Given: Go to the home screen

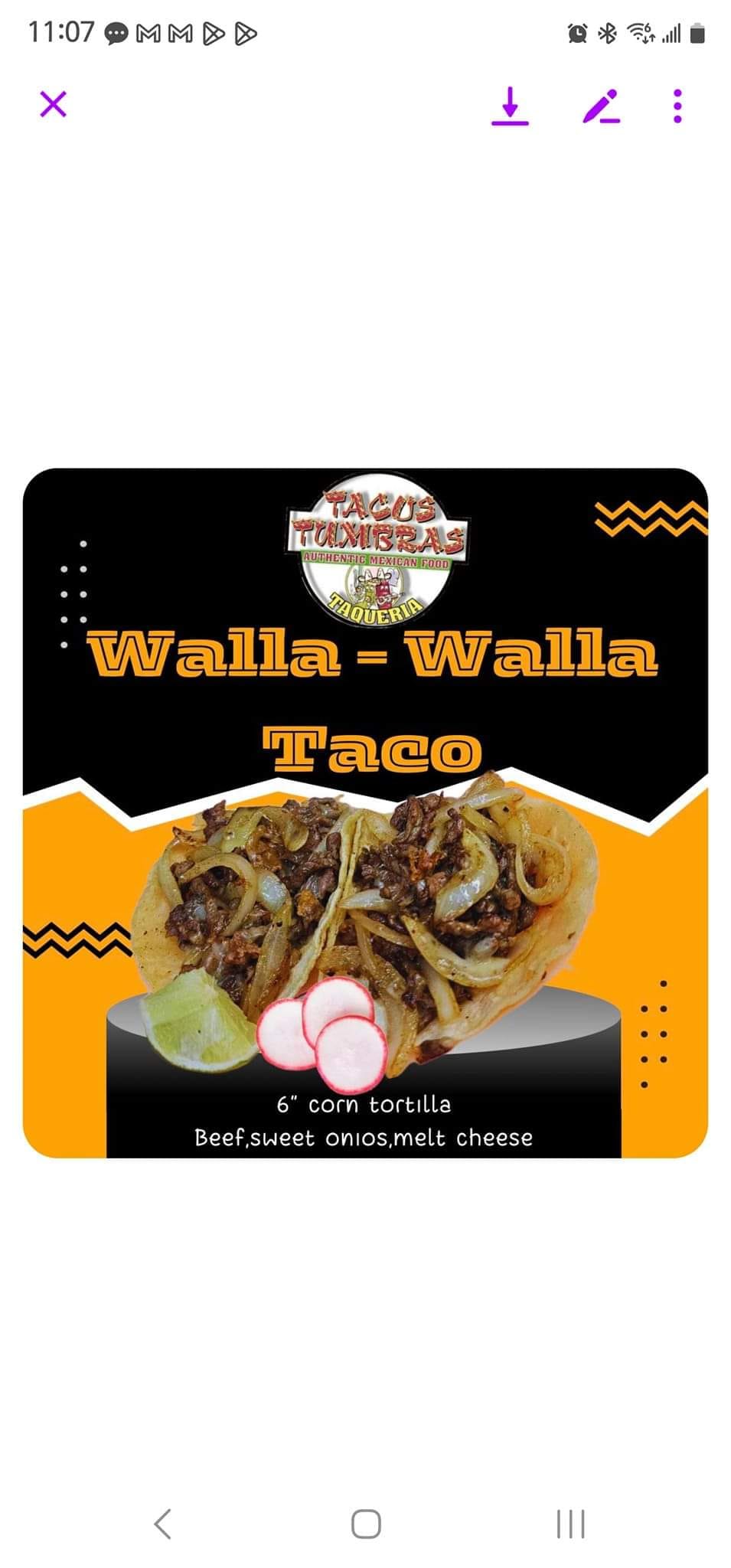Looking at the screenshot, I should [366, 1524].
